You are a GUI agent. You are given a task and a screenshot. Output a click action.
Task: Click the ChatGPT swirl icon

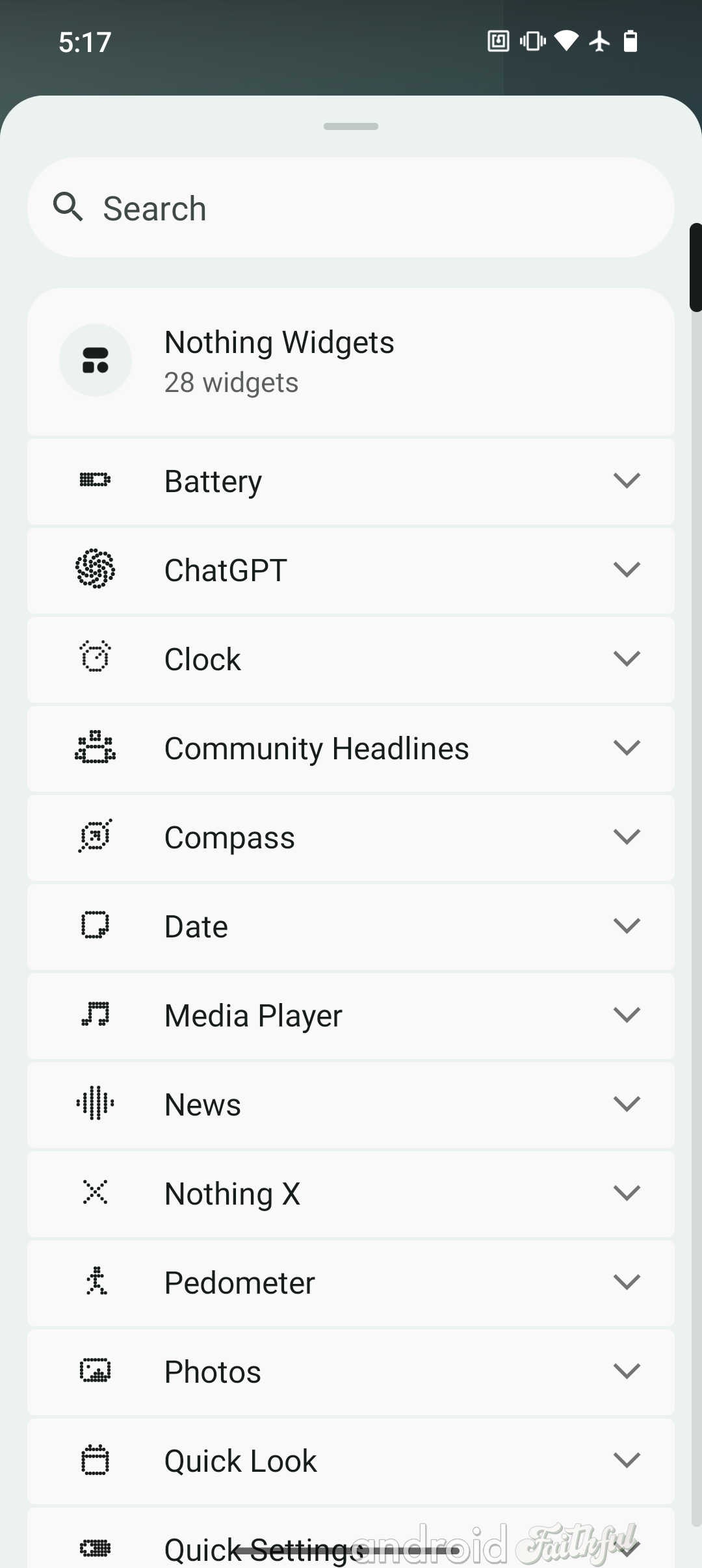96,569
